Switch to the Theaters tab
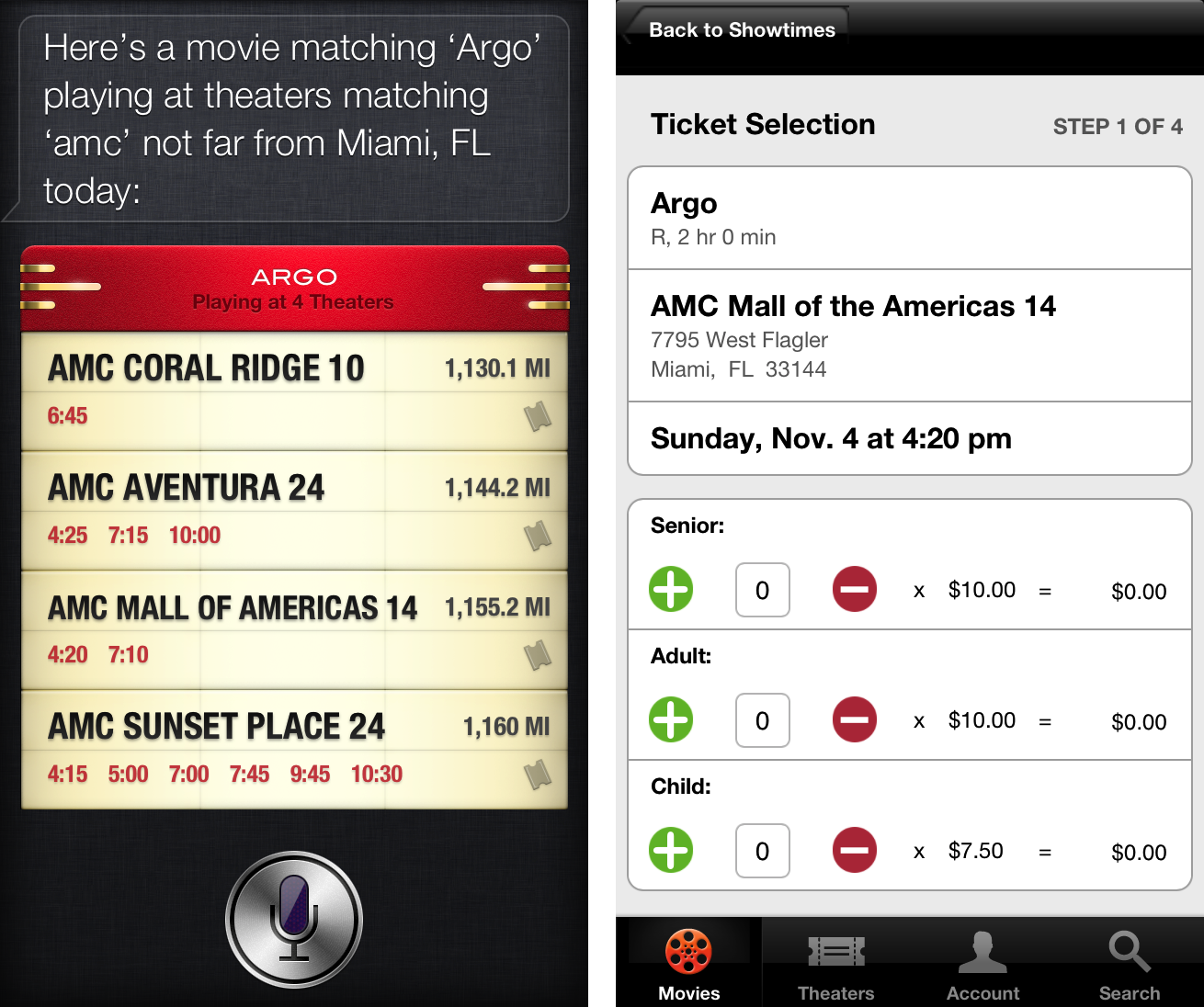The image size is (1204, 1007). [x=835, y=965]
